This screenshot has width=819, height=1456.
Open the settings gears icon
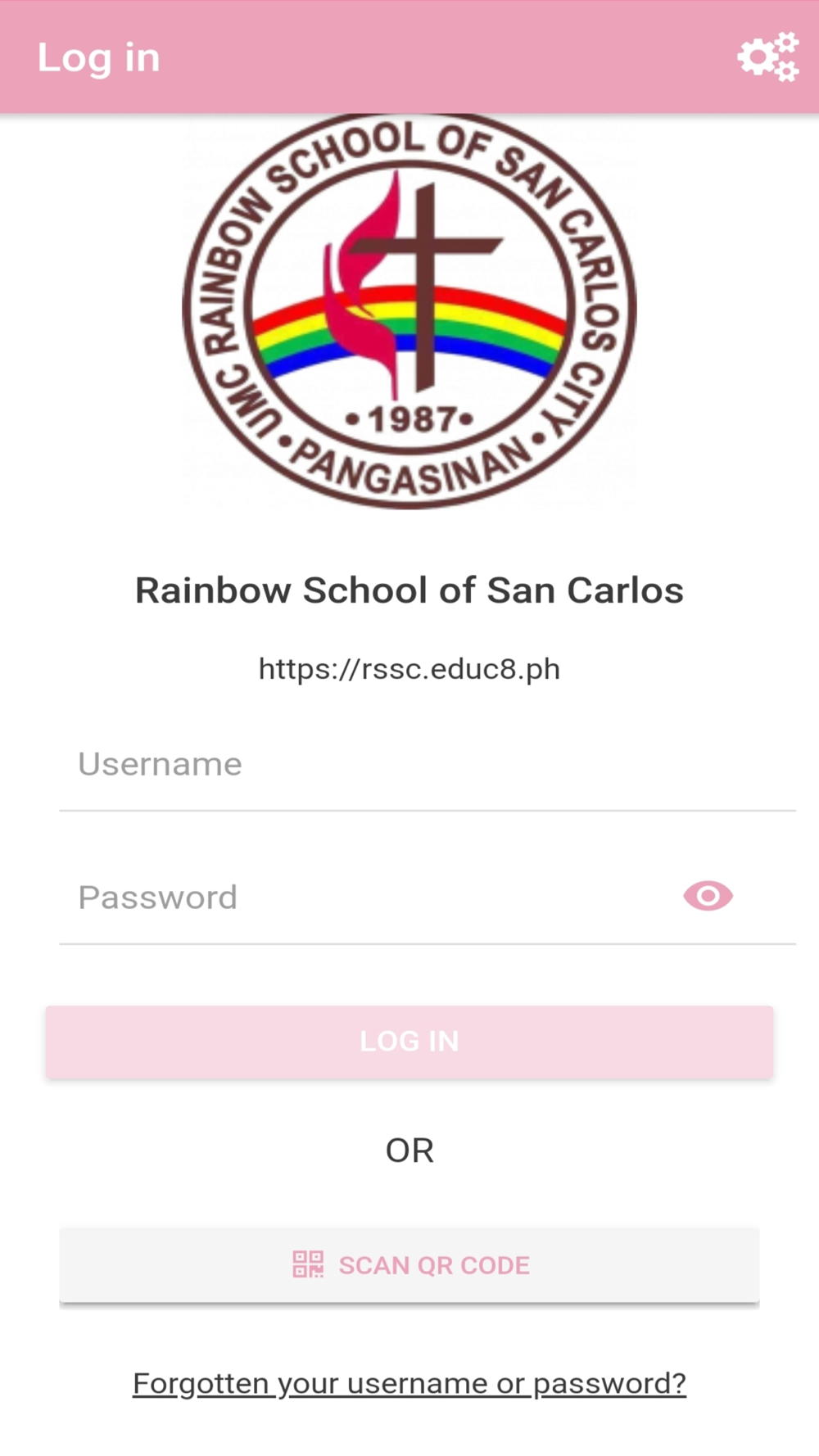click(x=767, y=57)
